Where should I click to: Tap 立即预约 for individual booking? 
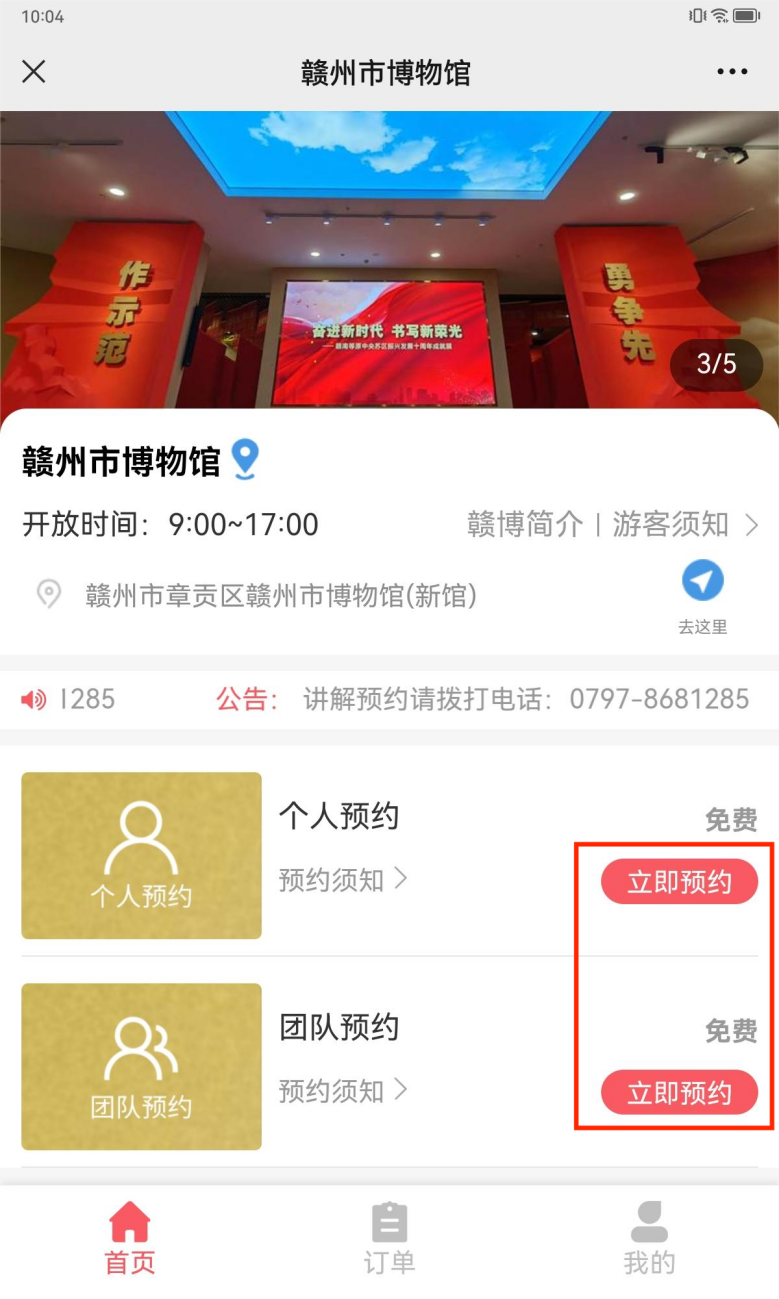point(679,881)
